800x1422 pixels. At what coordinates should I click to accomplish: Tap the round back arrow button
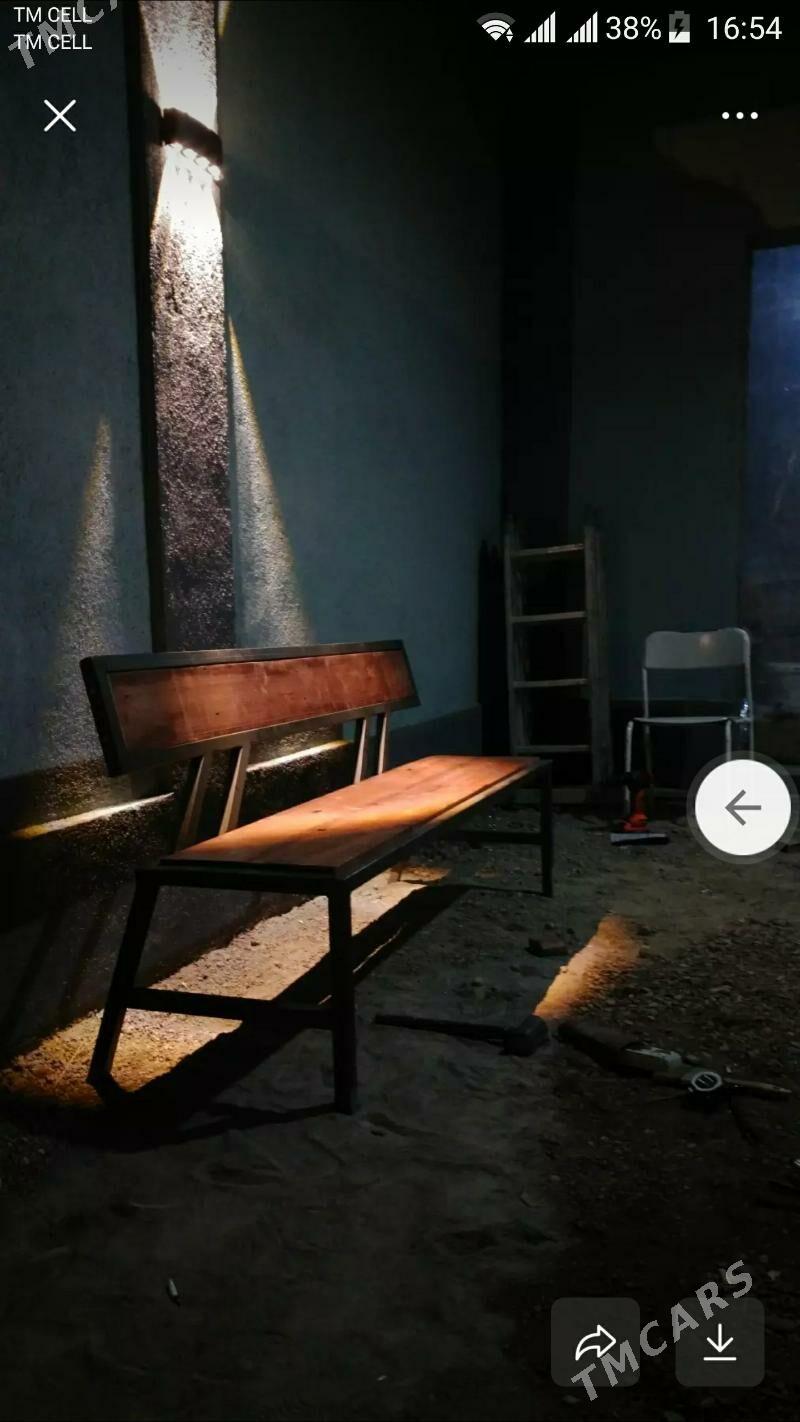742,807
